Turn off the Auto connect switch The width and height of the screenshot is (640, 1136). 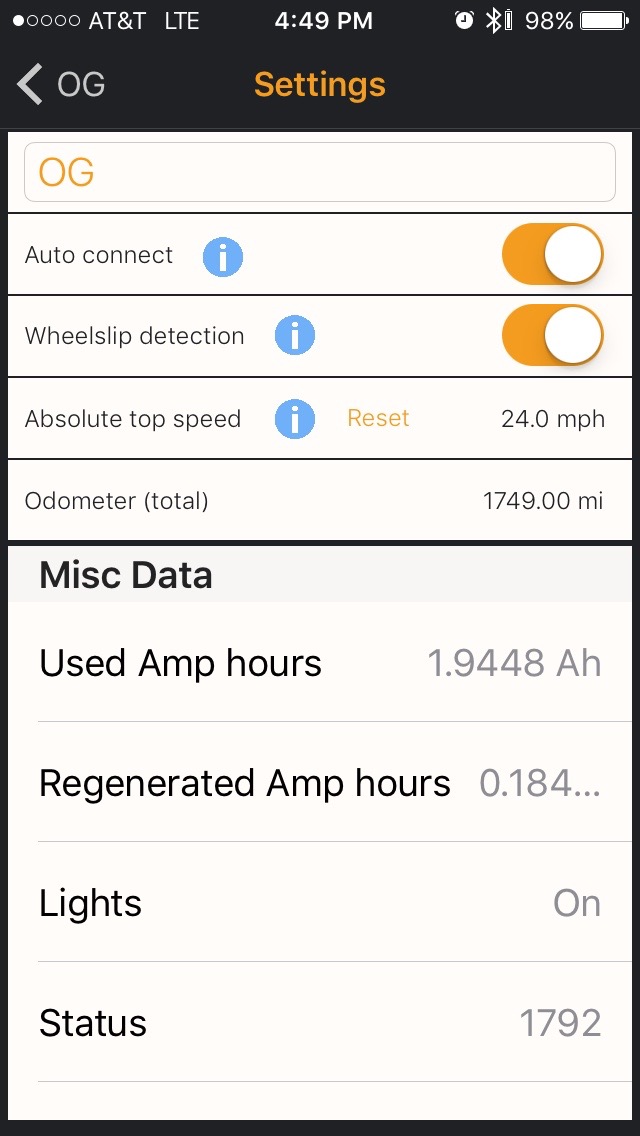coord(552,255)
